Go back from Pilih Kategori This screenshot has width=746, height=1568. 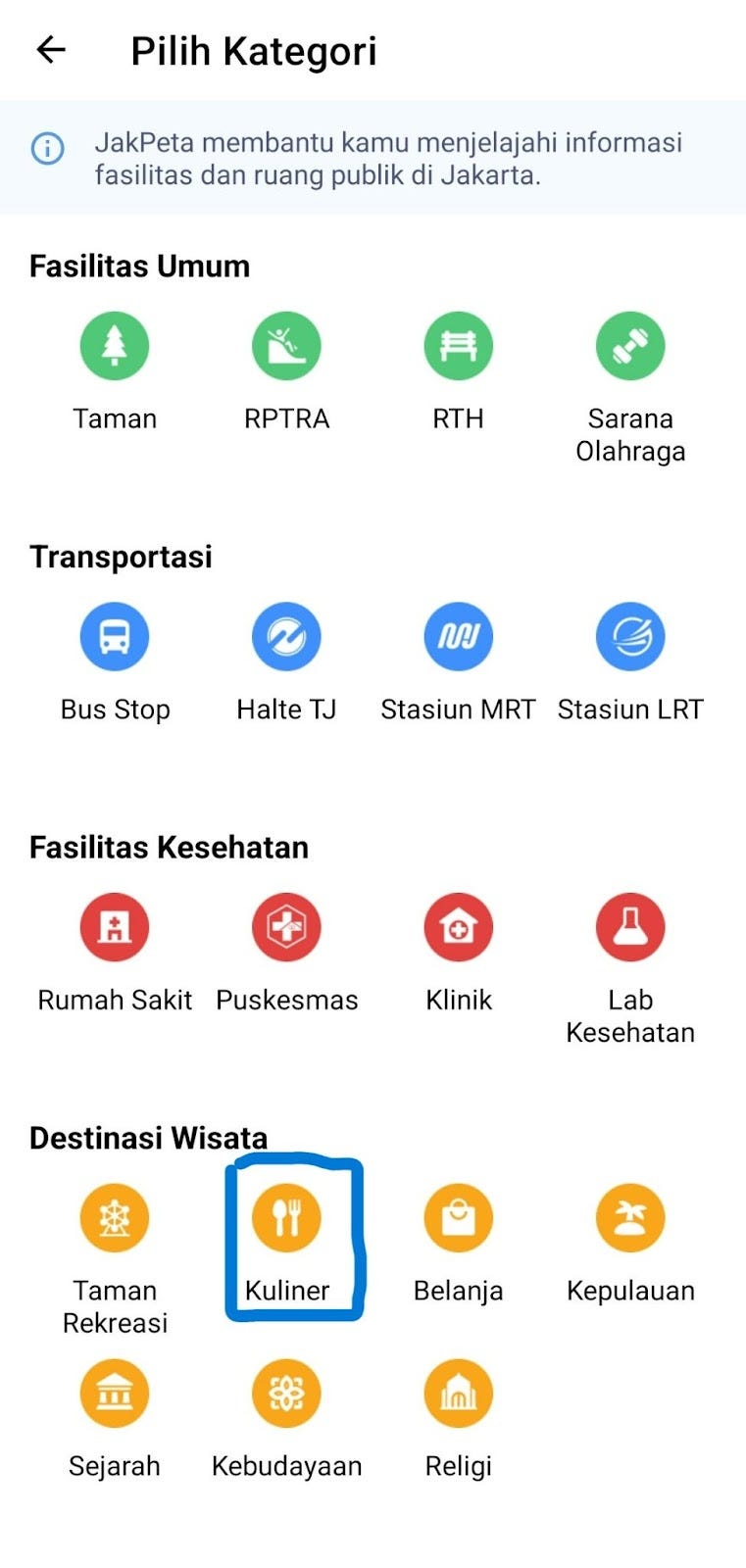click(50, 49)
